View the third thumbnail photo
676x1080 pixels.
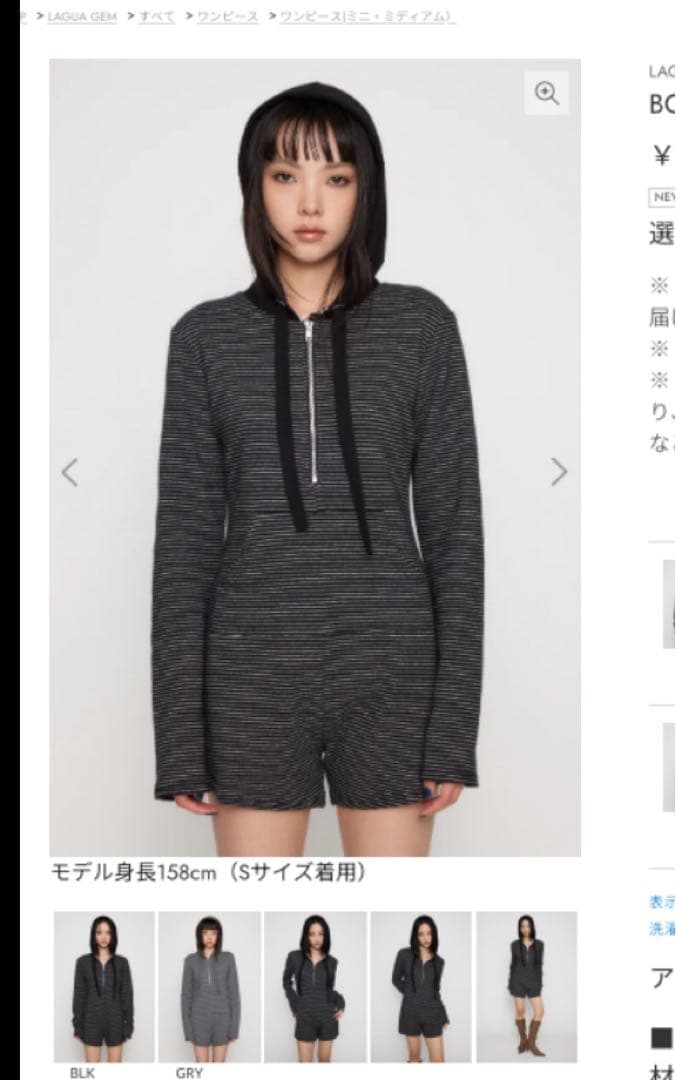click(x=315, y=986)
